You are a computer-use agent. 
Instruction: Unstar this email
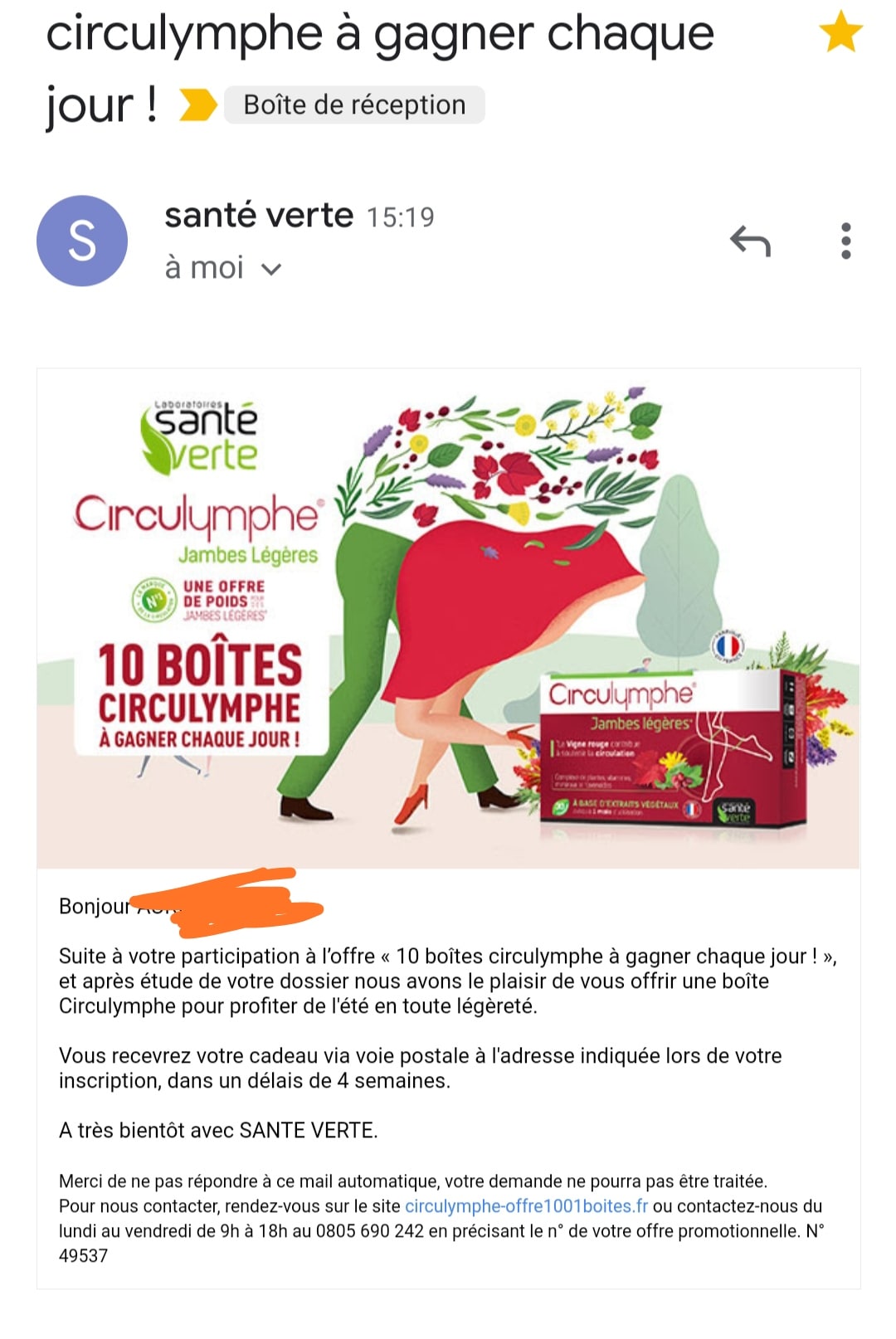840,32
